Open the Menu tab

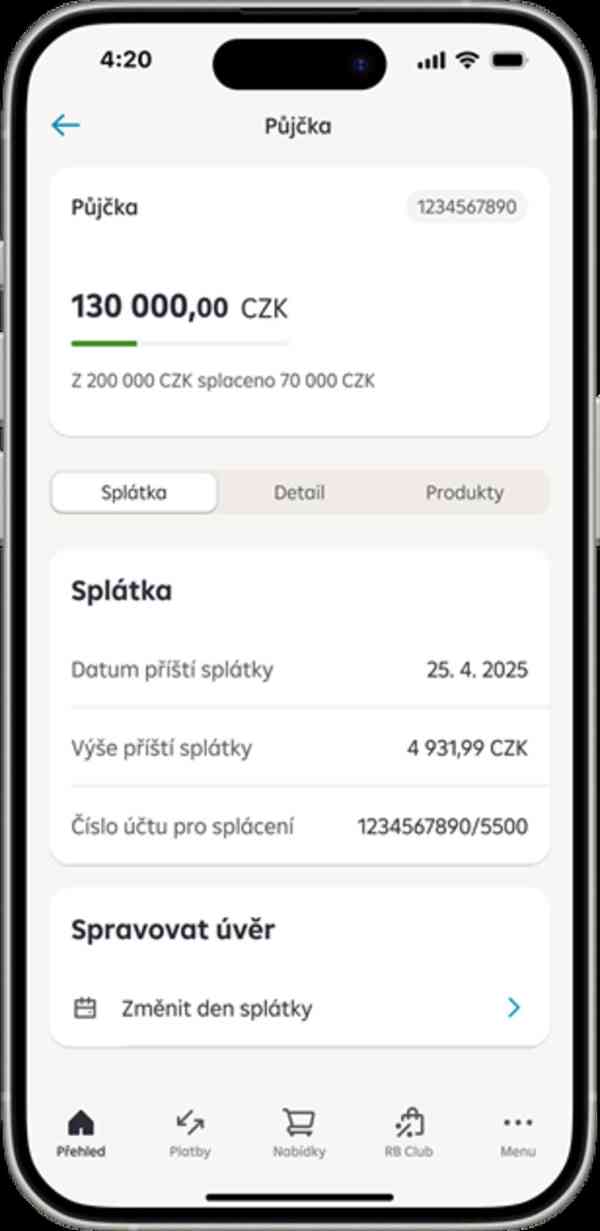(518, 1133)
